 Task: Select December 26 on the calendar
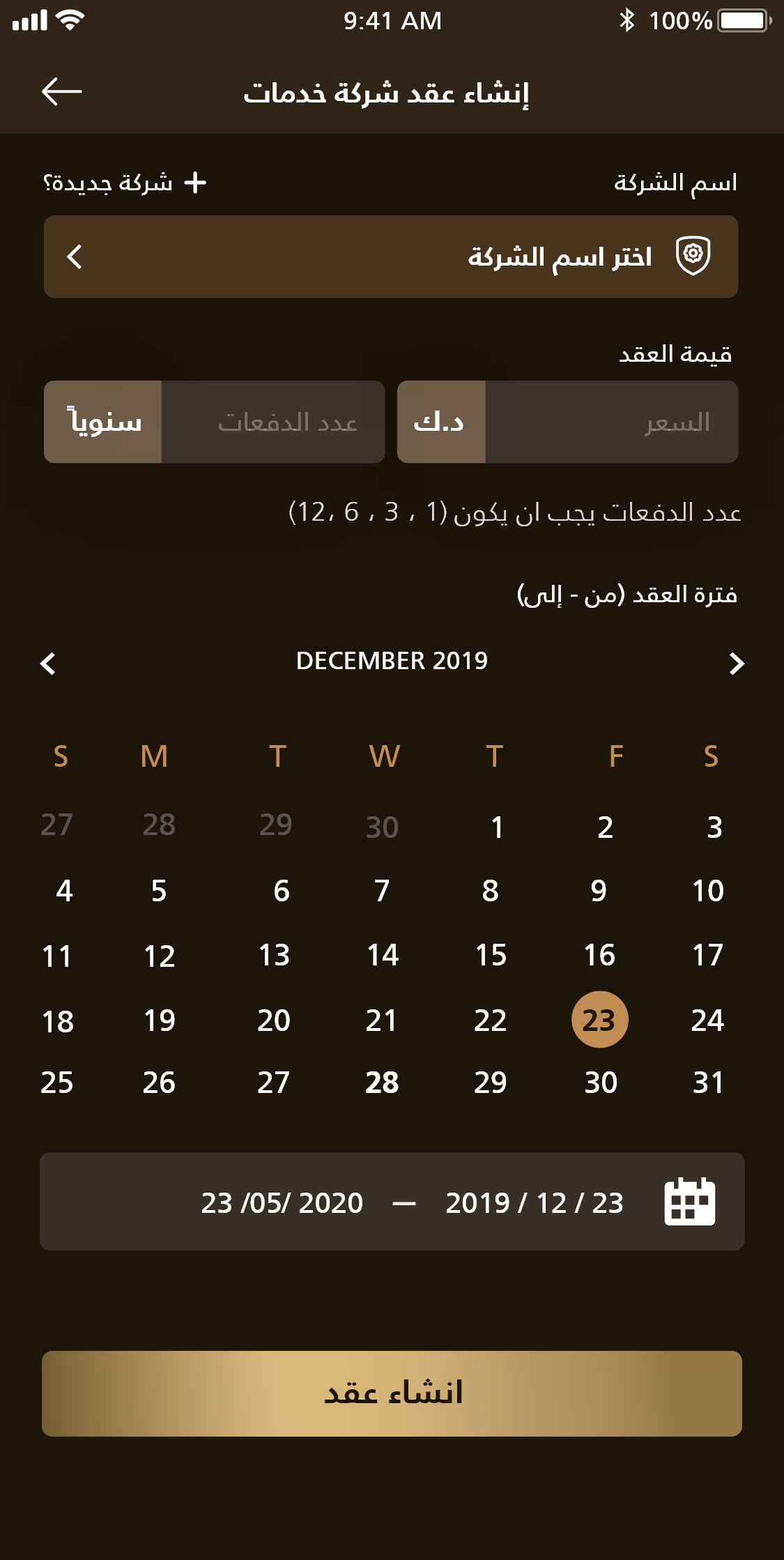159,1083
